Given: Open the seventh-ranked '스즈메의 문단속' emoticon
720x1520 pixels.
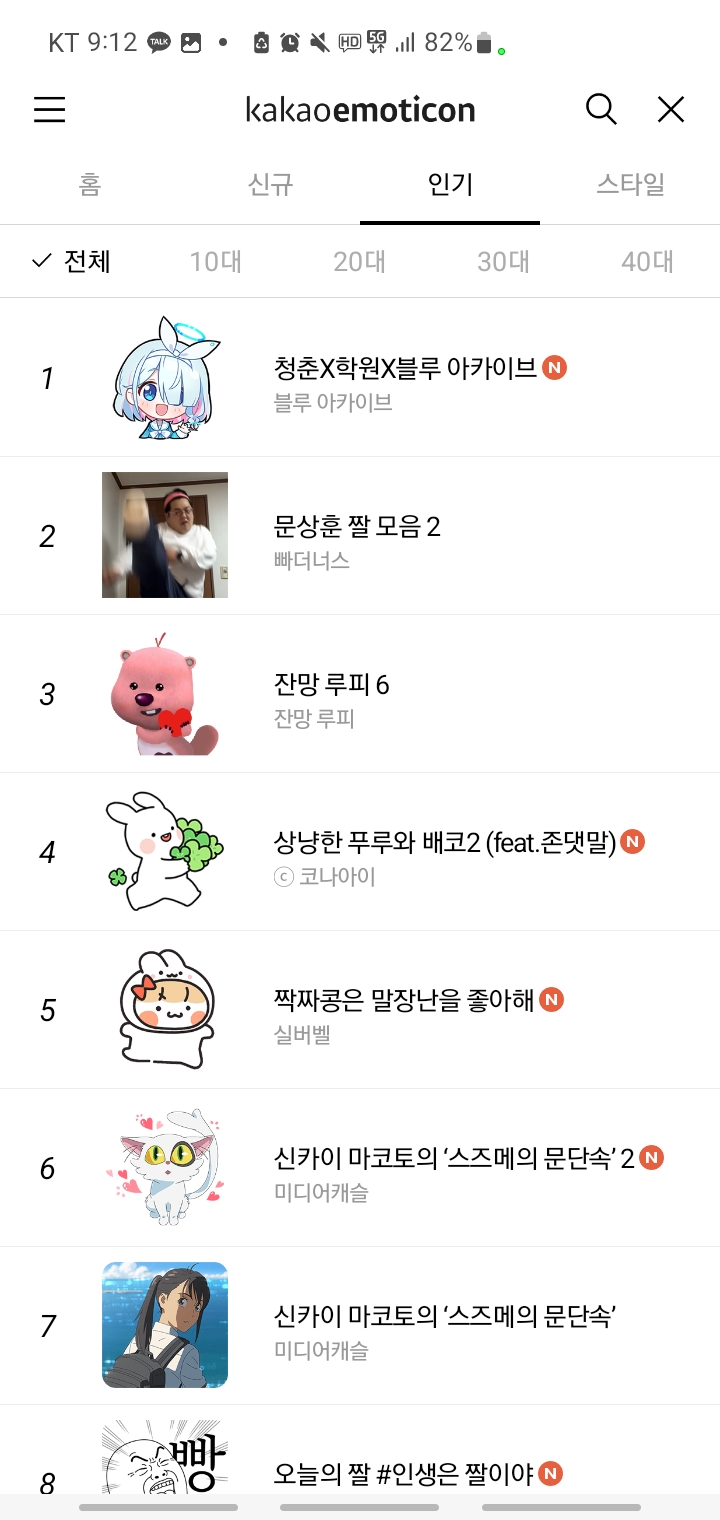Looking at the screenshot, I should 444,1317.
